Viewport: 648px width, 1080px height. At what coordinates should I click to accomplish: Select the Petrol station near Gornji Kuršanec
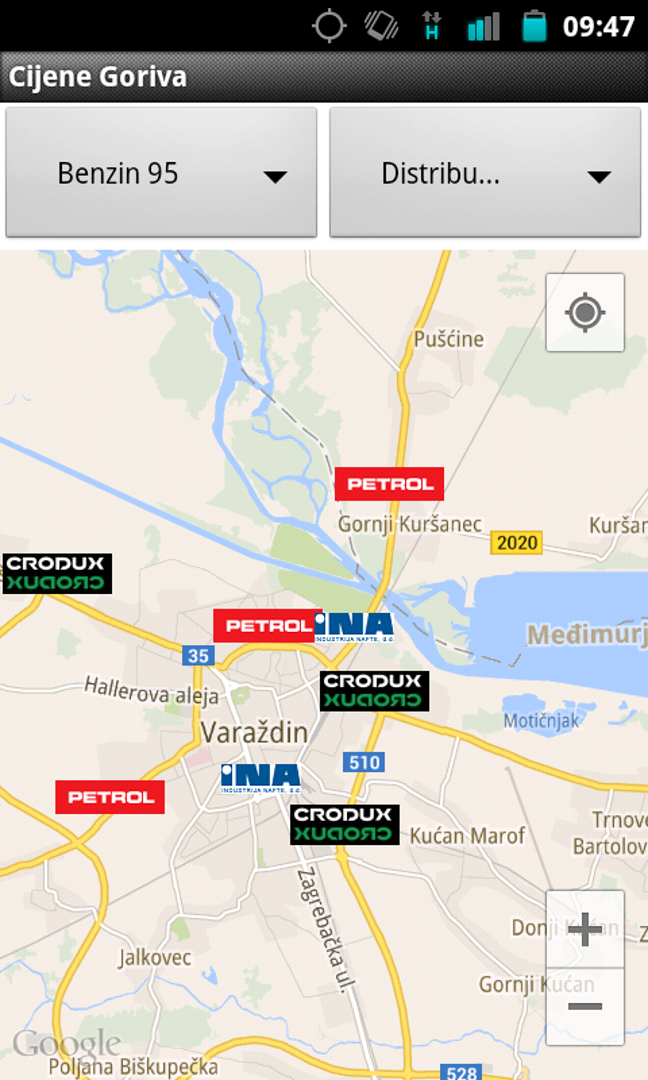point(389,484)
